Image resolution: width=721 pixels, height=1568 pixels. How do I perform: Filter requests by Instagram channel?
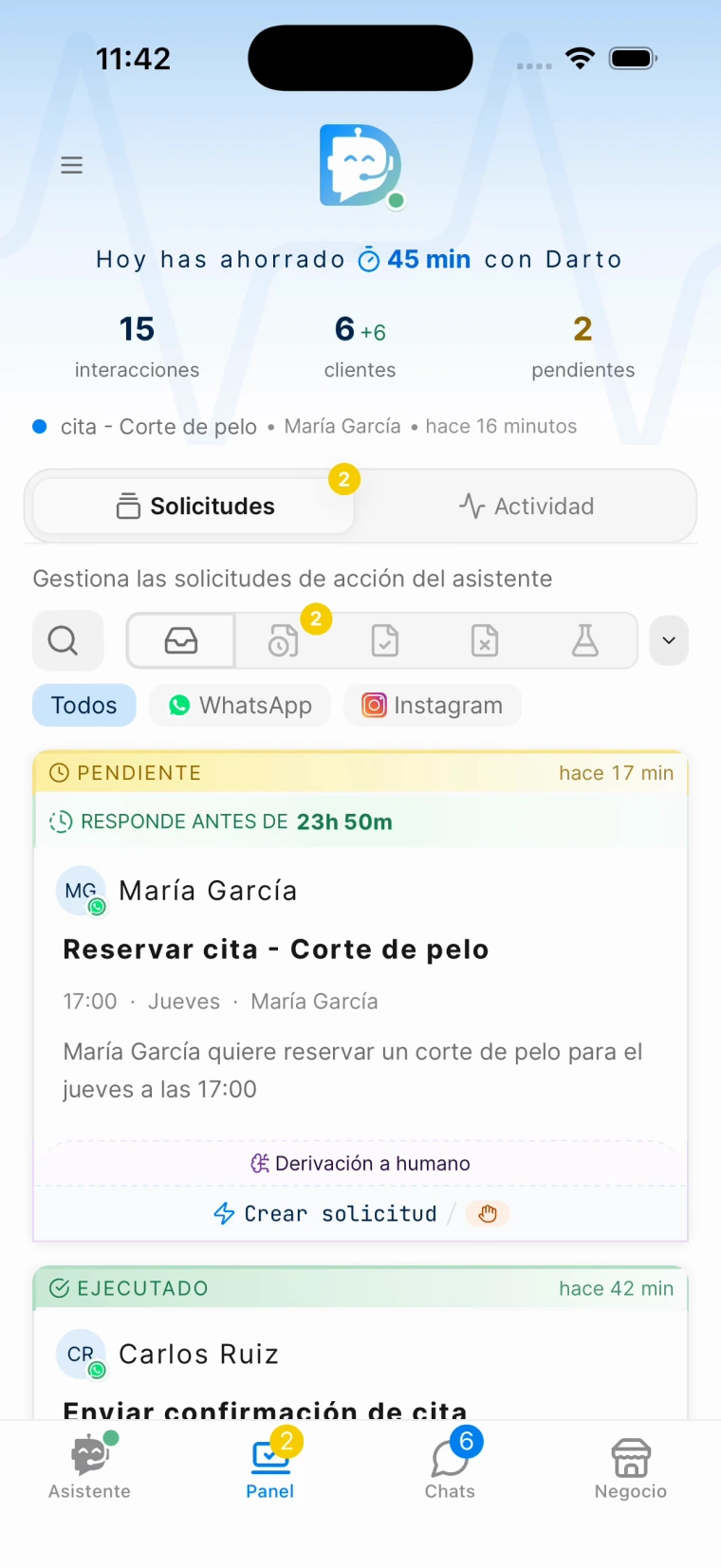click(x=432, y=705)
